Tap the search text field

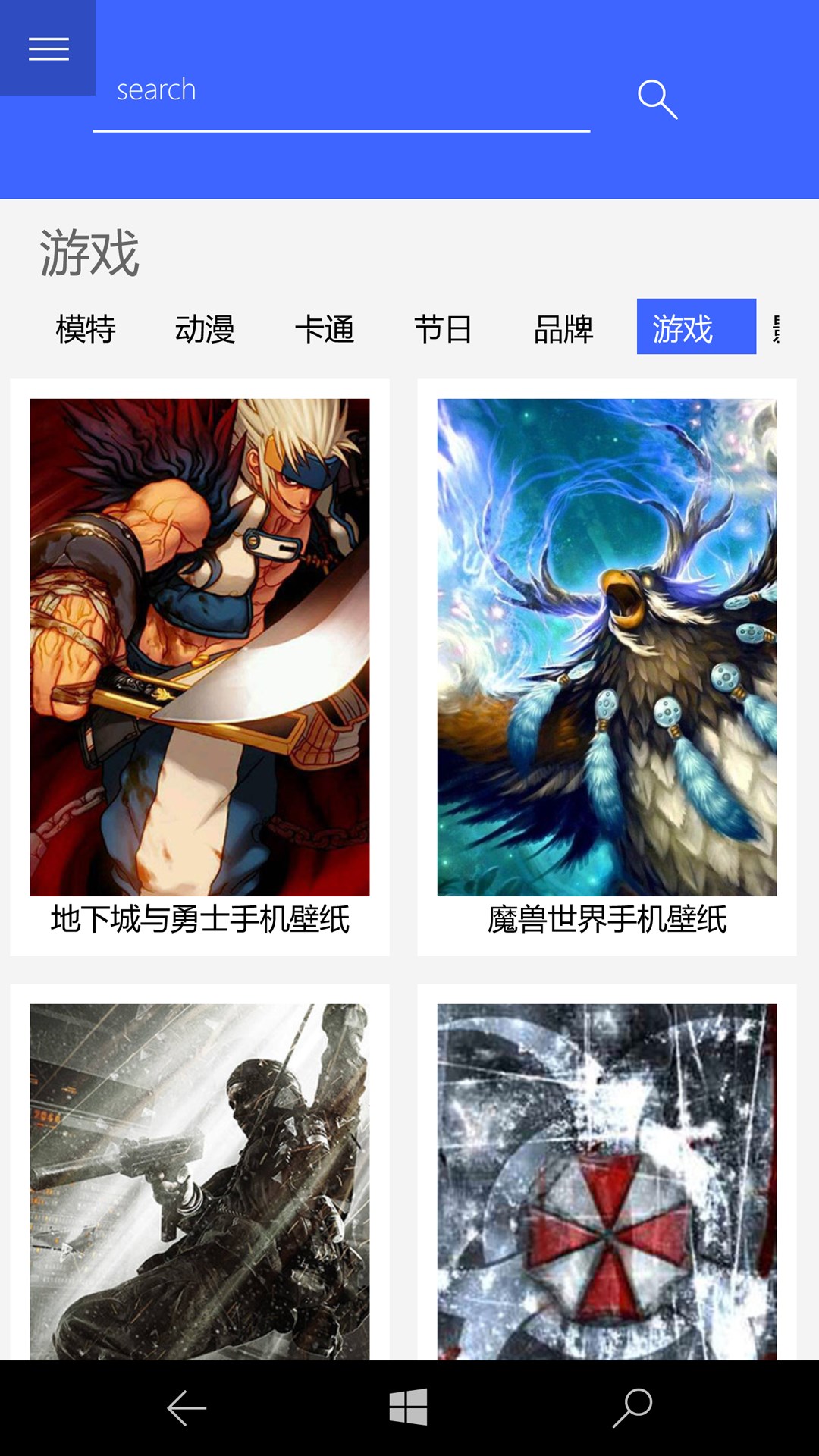pyautogui.click(x=341, y=91)
